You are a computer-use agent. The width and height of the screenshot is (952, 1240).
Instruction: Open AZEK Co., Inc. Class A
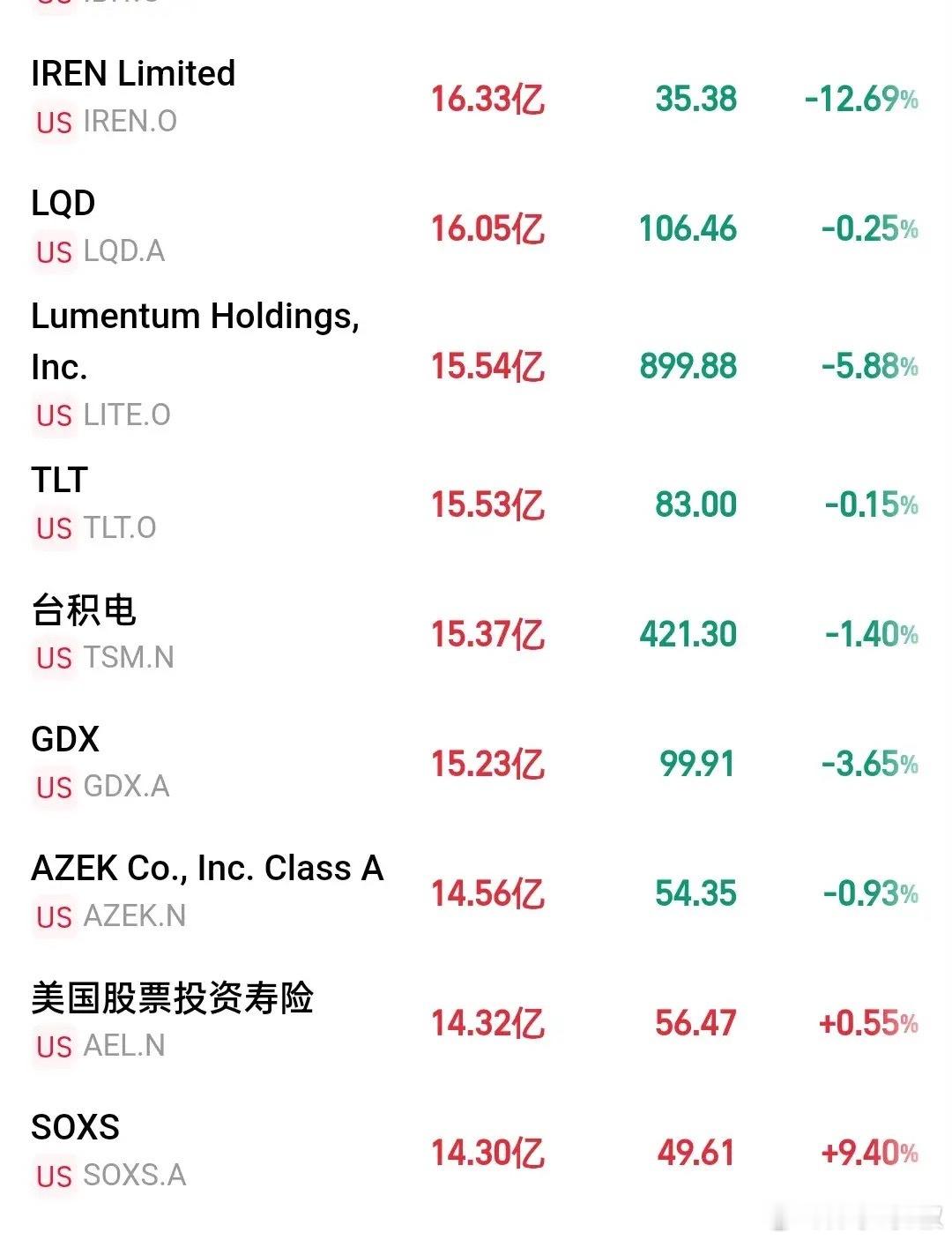pos(476,893)
